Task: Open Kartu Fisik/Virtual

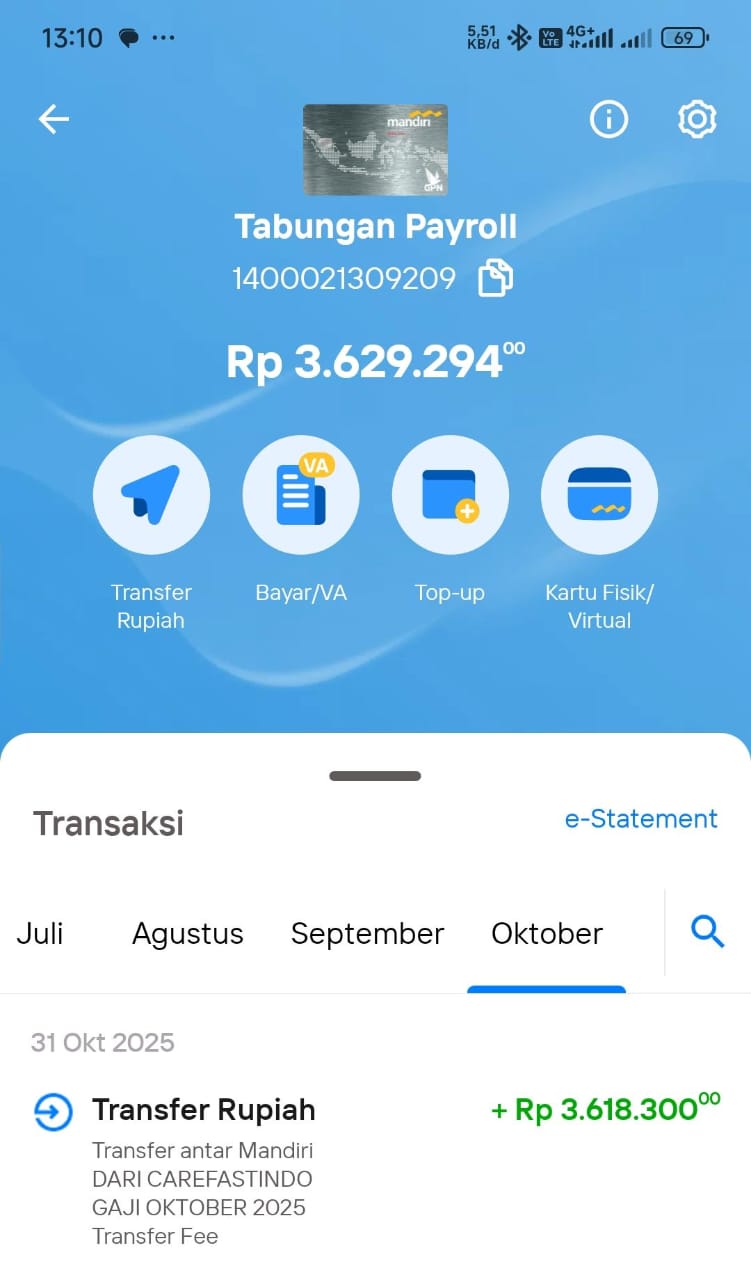Action: click(599, 495)
